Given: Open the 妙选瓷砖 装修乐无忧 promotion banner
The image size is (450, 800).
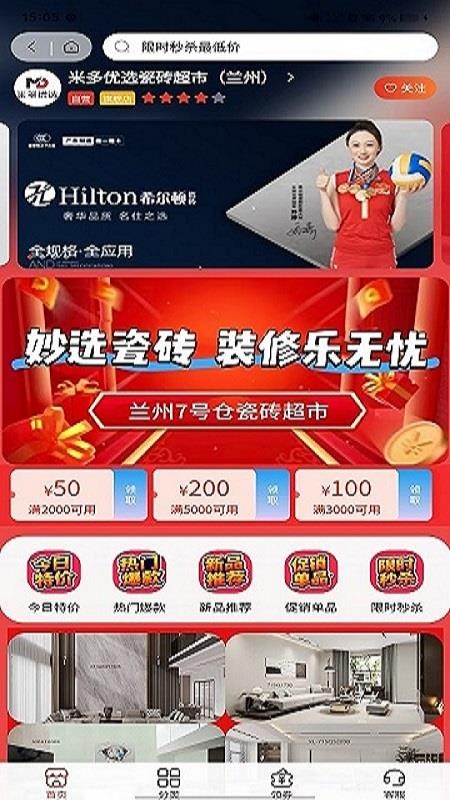Looking at the screenshot, I should point(225,370).
